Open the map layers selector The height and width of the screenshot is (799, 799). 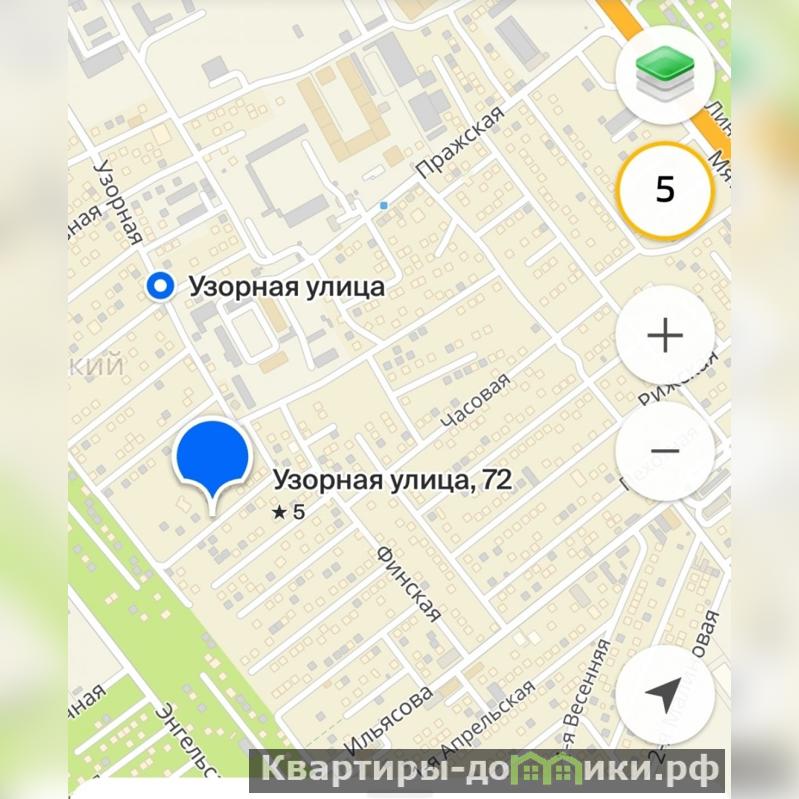665,75
